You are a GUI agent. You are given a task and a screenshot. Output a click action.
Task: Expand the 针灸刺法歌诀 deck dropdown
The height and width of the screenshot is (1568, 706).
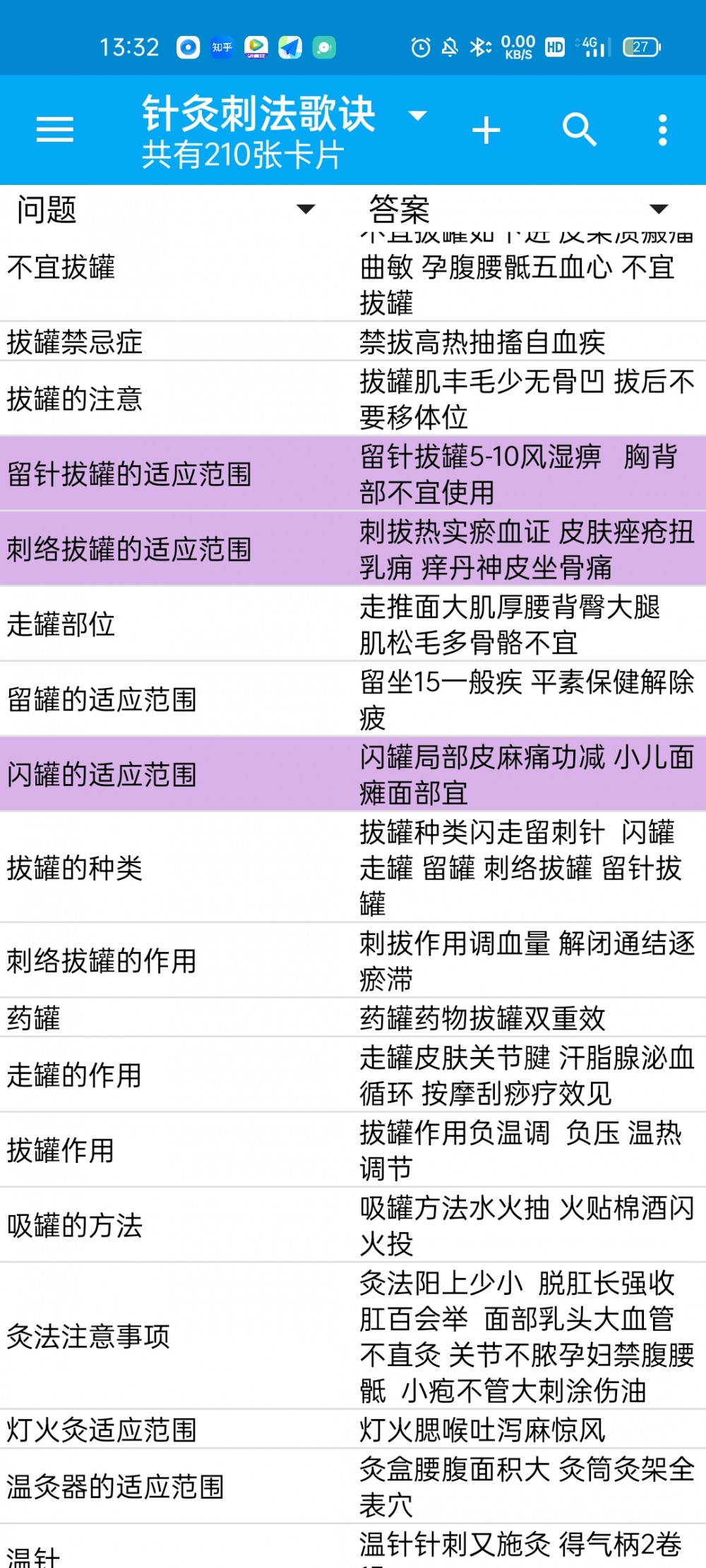[x=418, y=115]
